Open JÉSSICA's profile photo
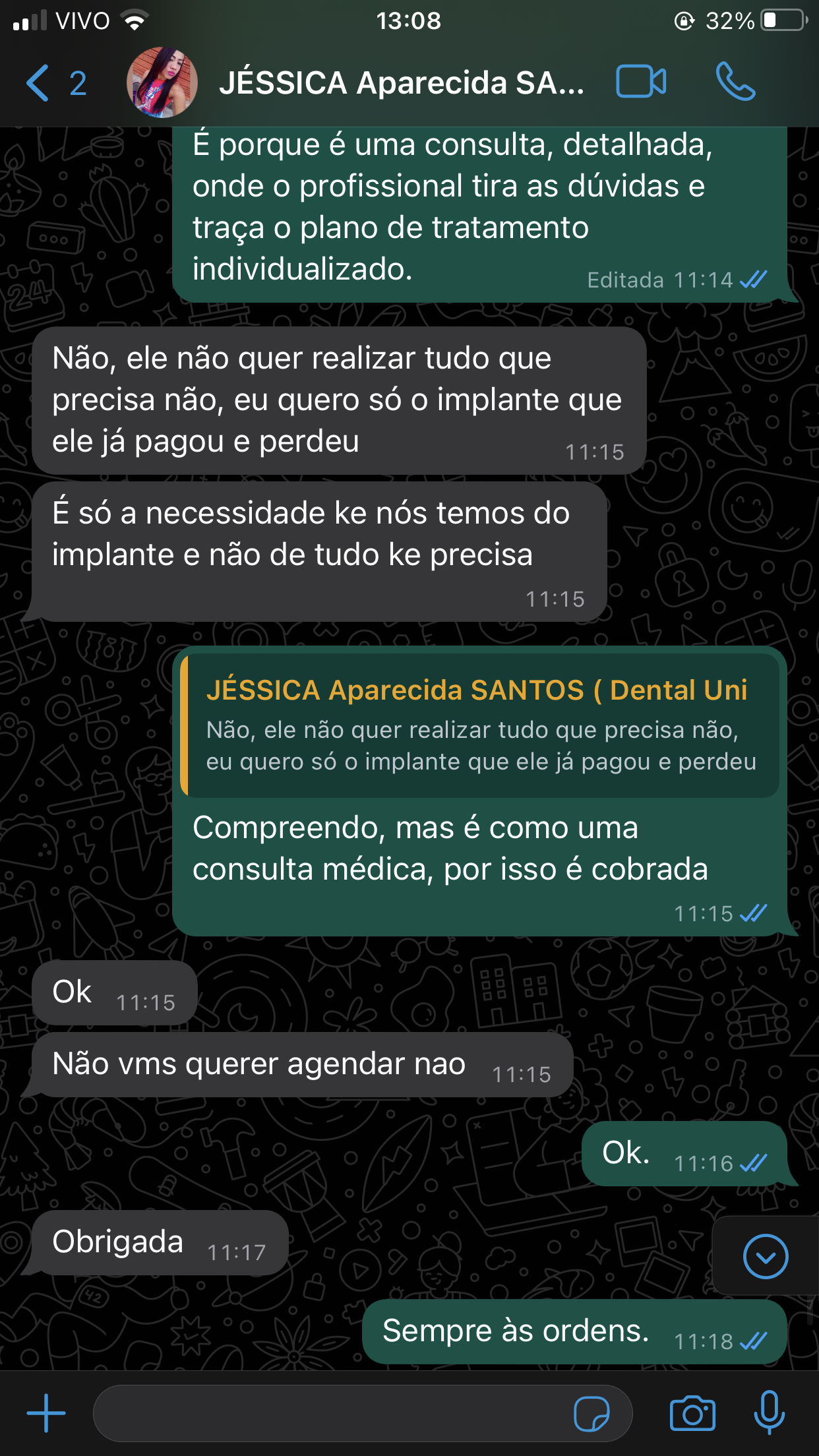Screen dimensions: 819x1456 point(162,83)
